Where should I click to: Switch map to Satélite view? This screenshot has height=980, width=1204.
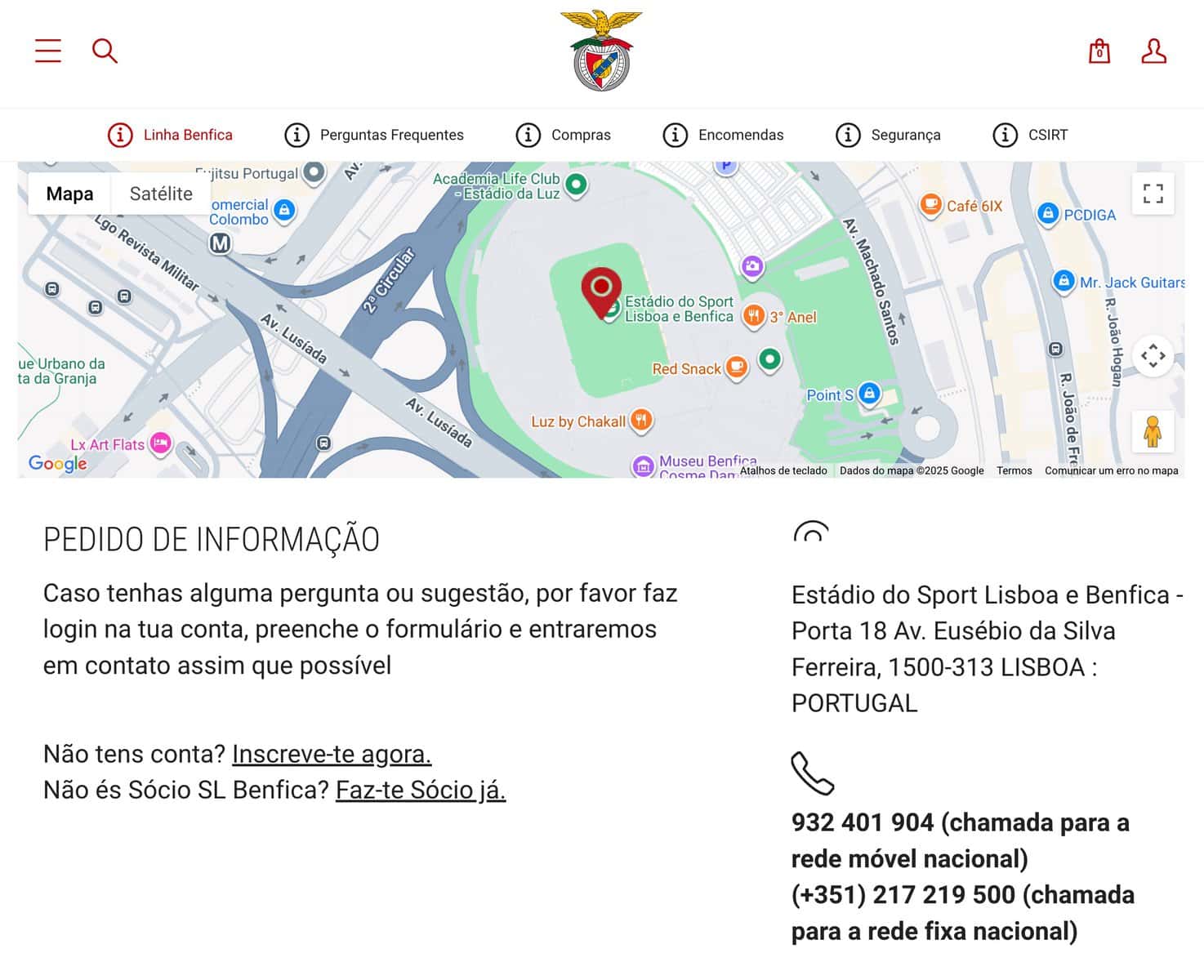(x=161, y=194)
